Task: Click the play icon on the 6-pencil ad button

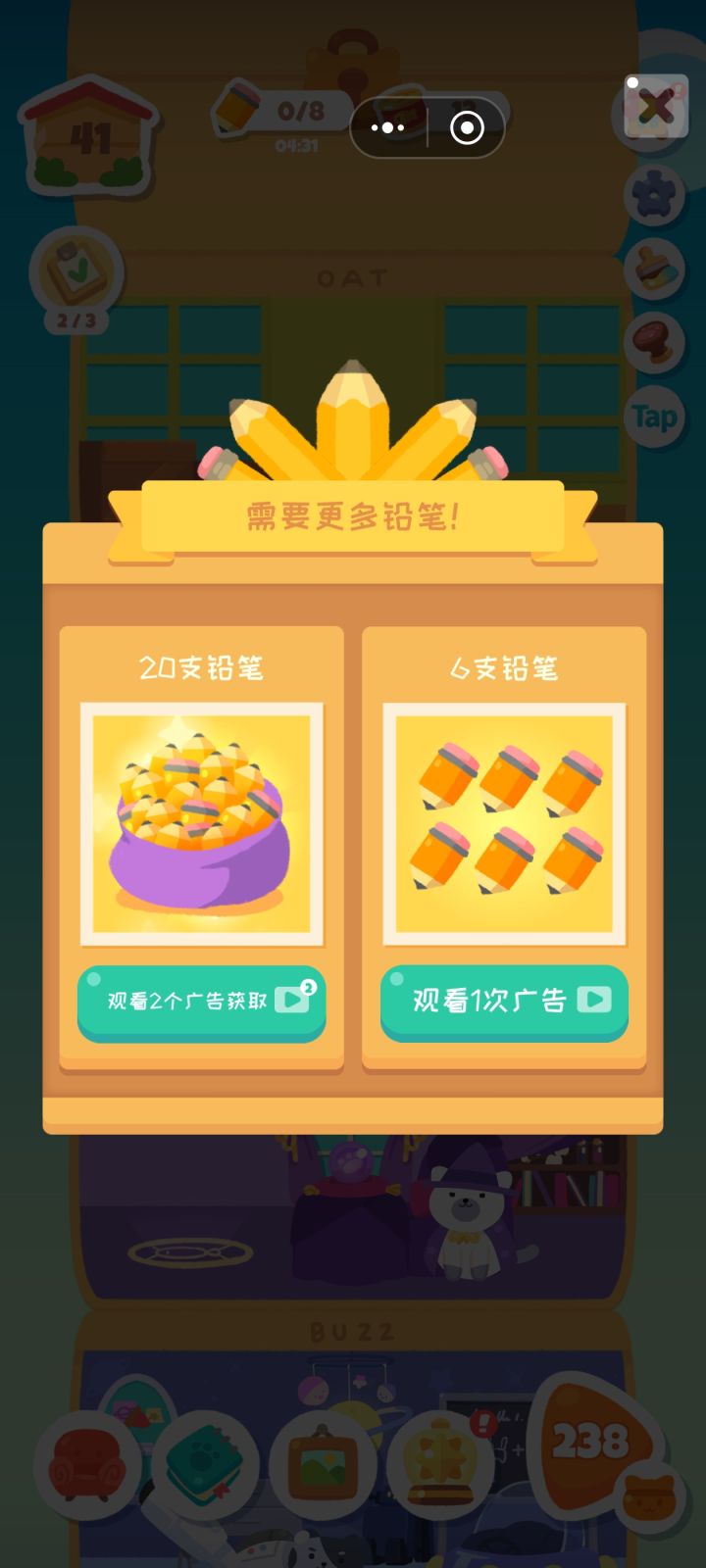Action: click(x=592, y=1000)
